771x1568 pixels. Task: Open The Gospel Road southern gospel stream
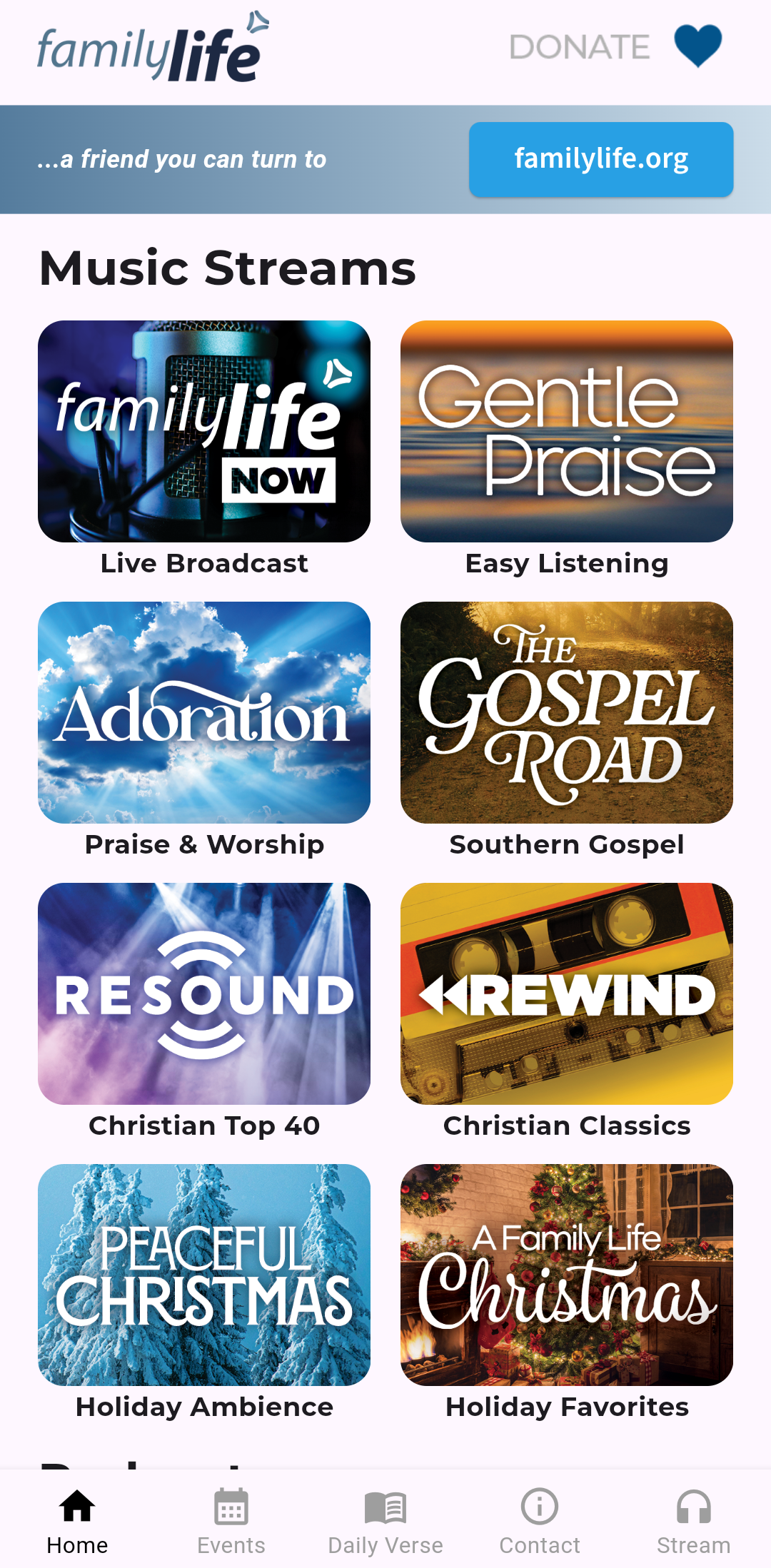coord(567,712)
